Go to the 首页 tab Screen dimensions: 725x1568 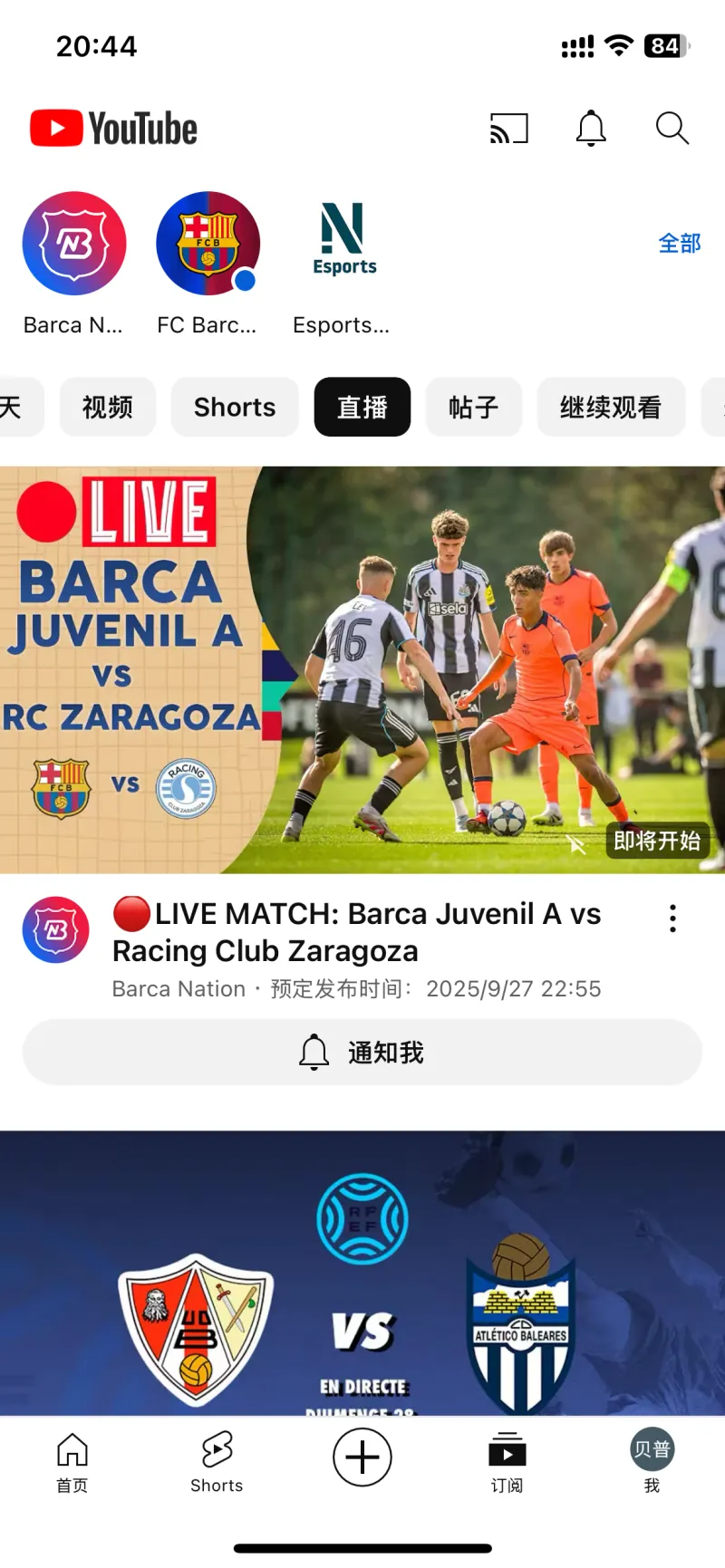click(x=72, y=1462)
